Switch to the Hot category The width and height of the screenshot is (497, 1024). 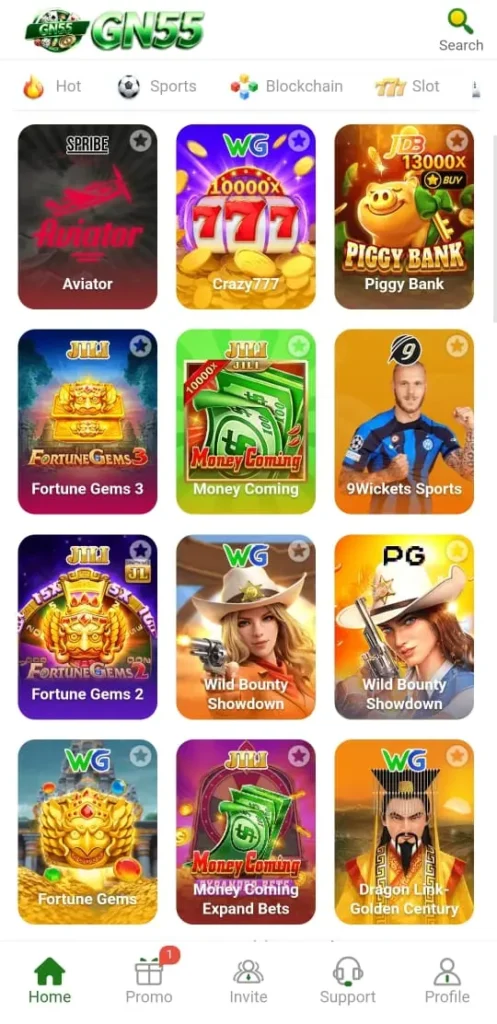(52, 86)
